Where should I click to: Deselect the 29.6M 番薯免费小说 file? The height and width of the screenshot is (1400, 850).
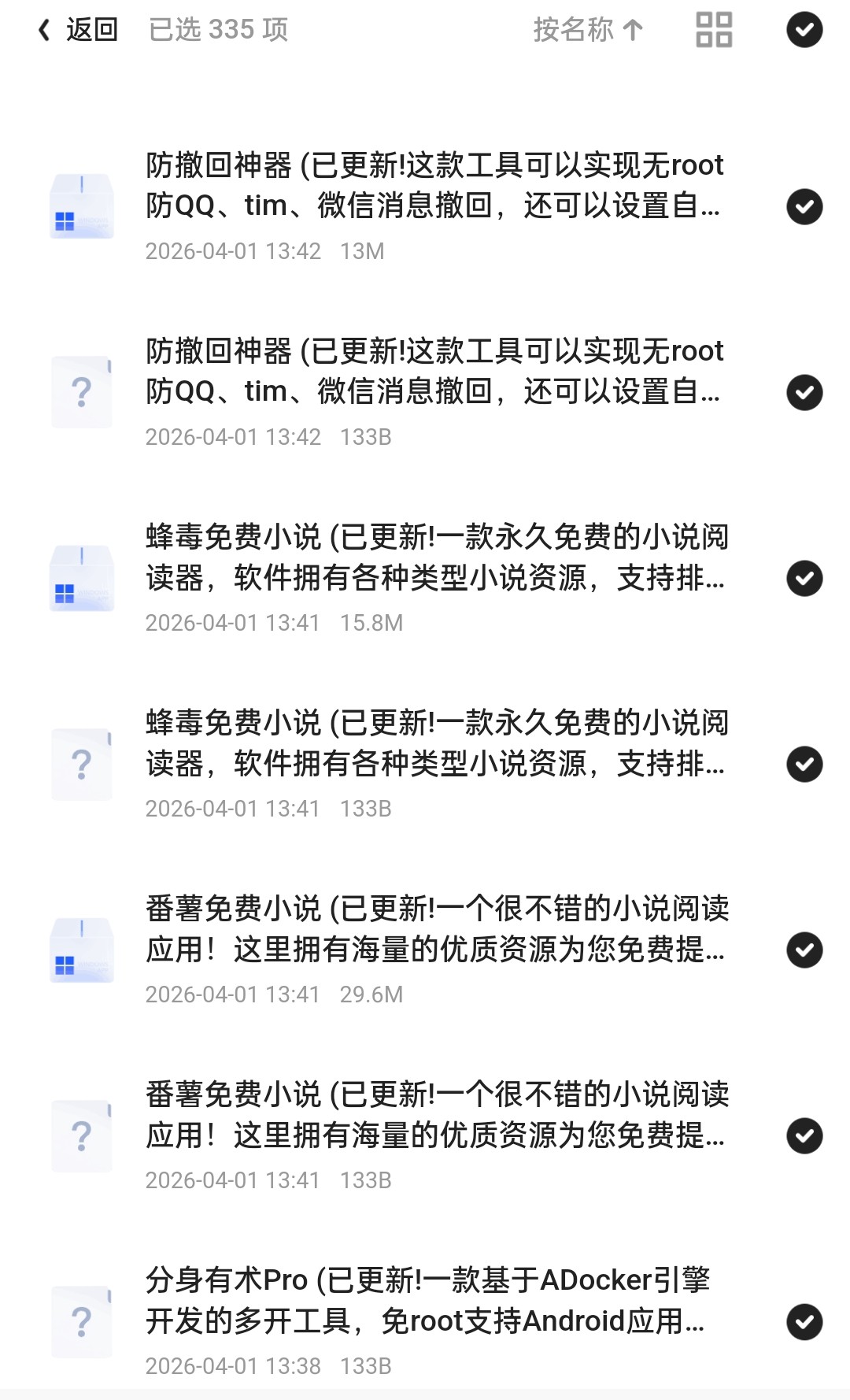click(x=804, y=950)
